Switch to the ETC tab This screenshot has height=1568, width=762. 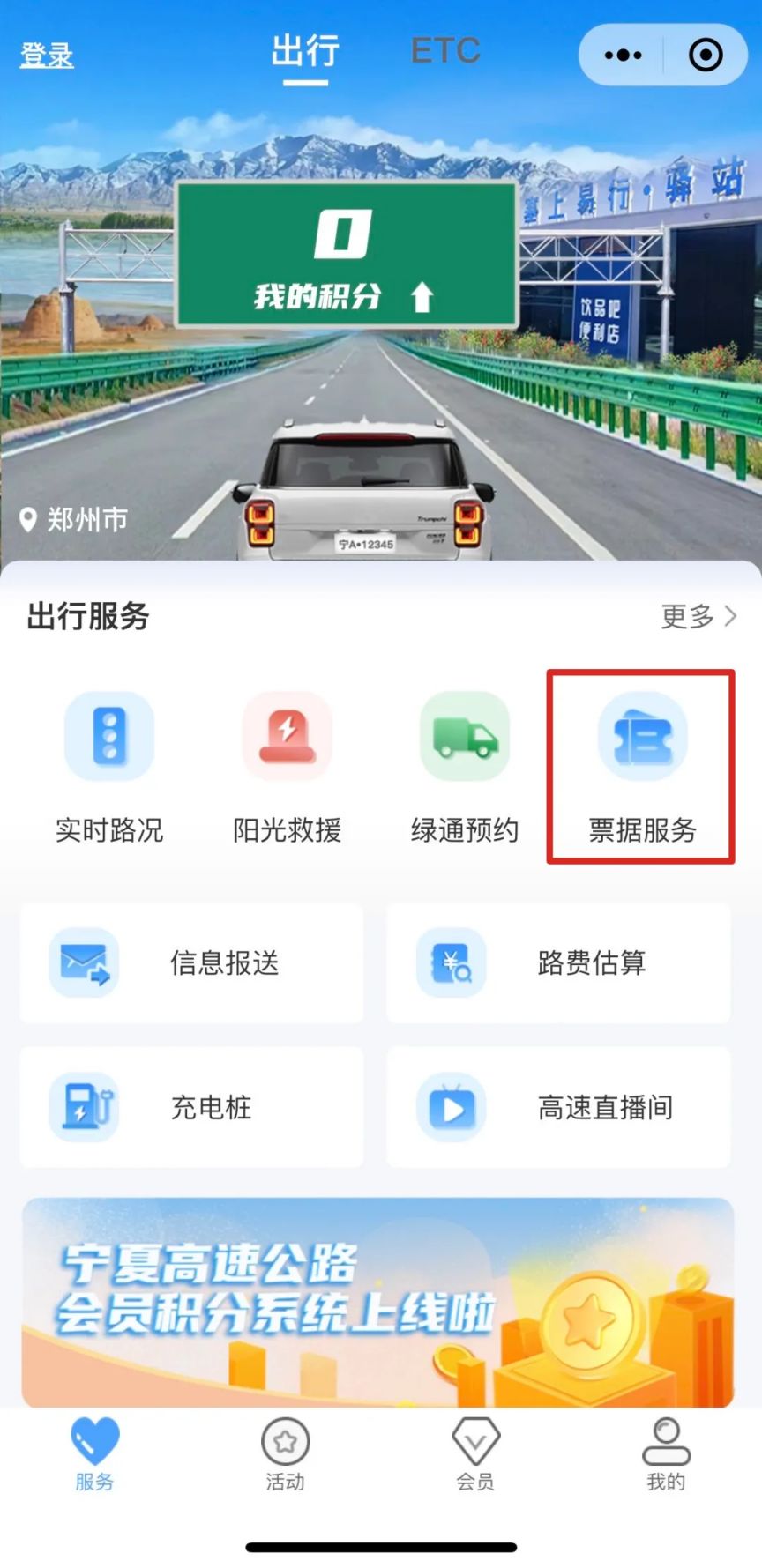[445, 51]
